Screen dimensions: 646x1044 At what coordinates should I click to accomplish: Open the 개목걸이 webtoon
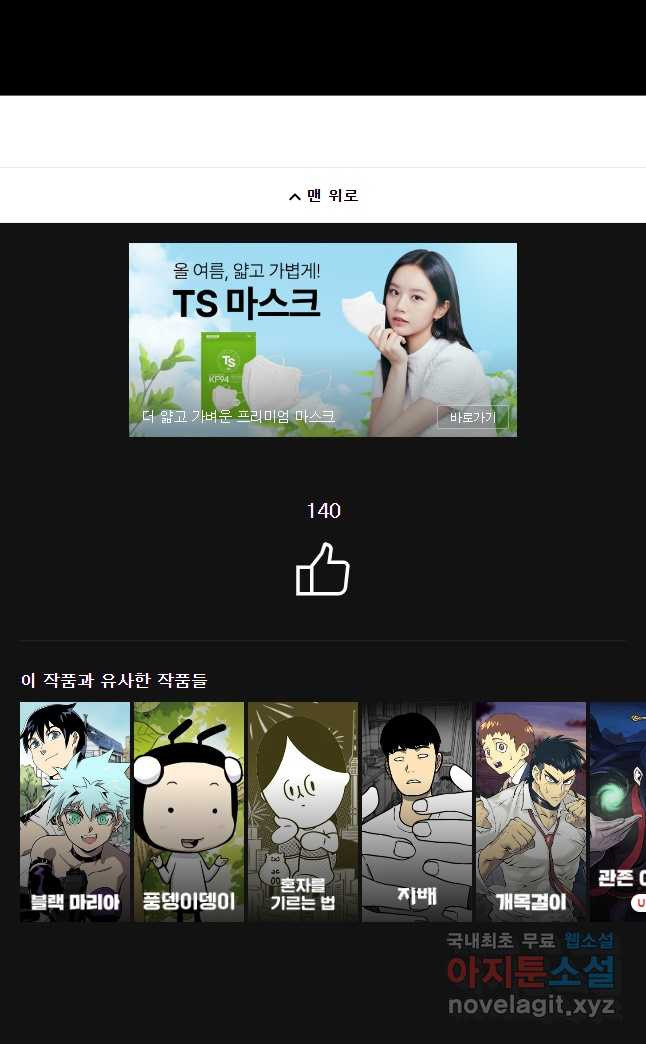531,811
